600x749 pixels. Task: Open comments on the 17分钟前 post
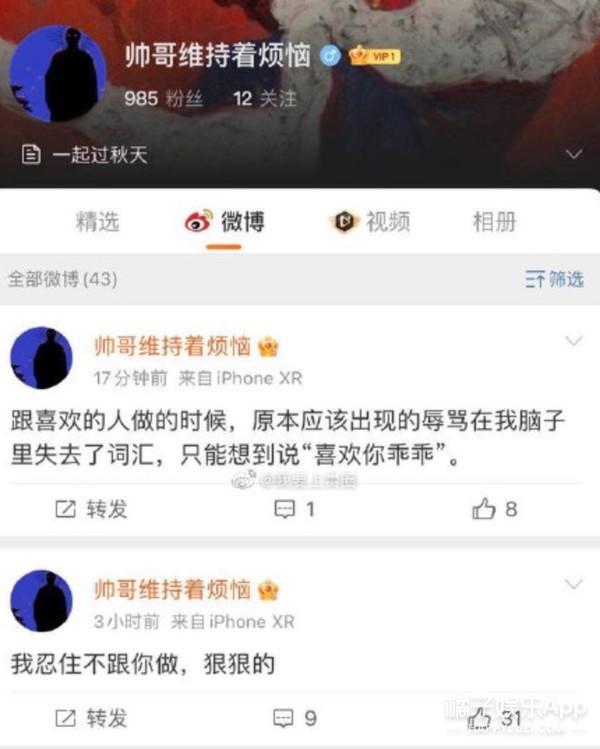295,509
